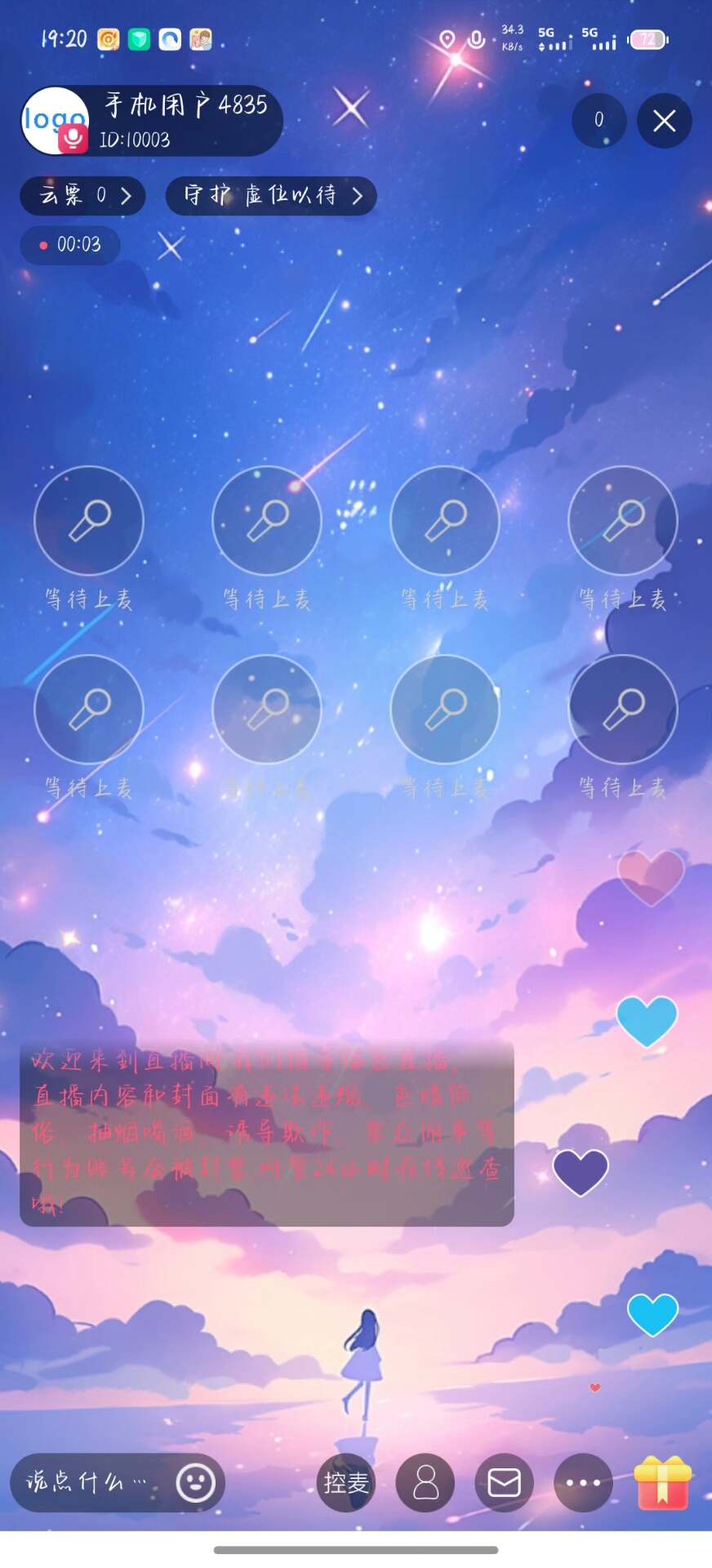Open the private messages envelope
The height and width of the screenshot is (1568, 712).
tap(504, 1482)
